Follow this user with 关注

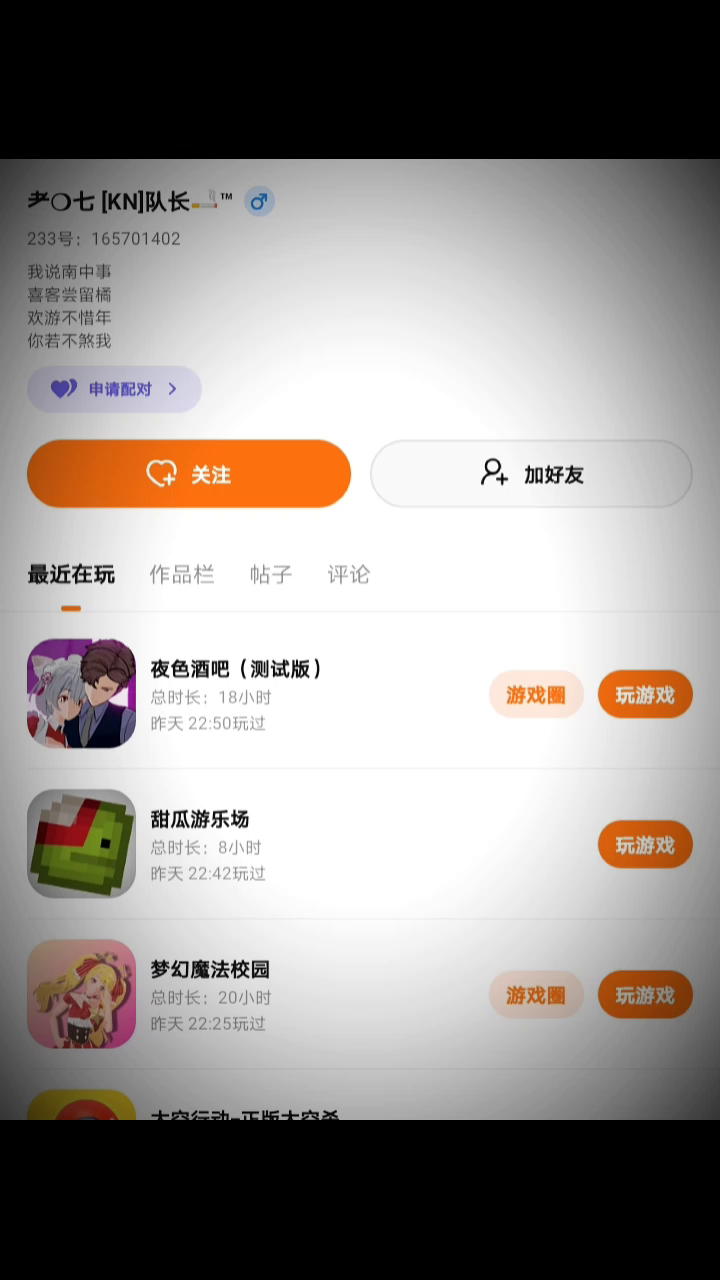[189, 474]
